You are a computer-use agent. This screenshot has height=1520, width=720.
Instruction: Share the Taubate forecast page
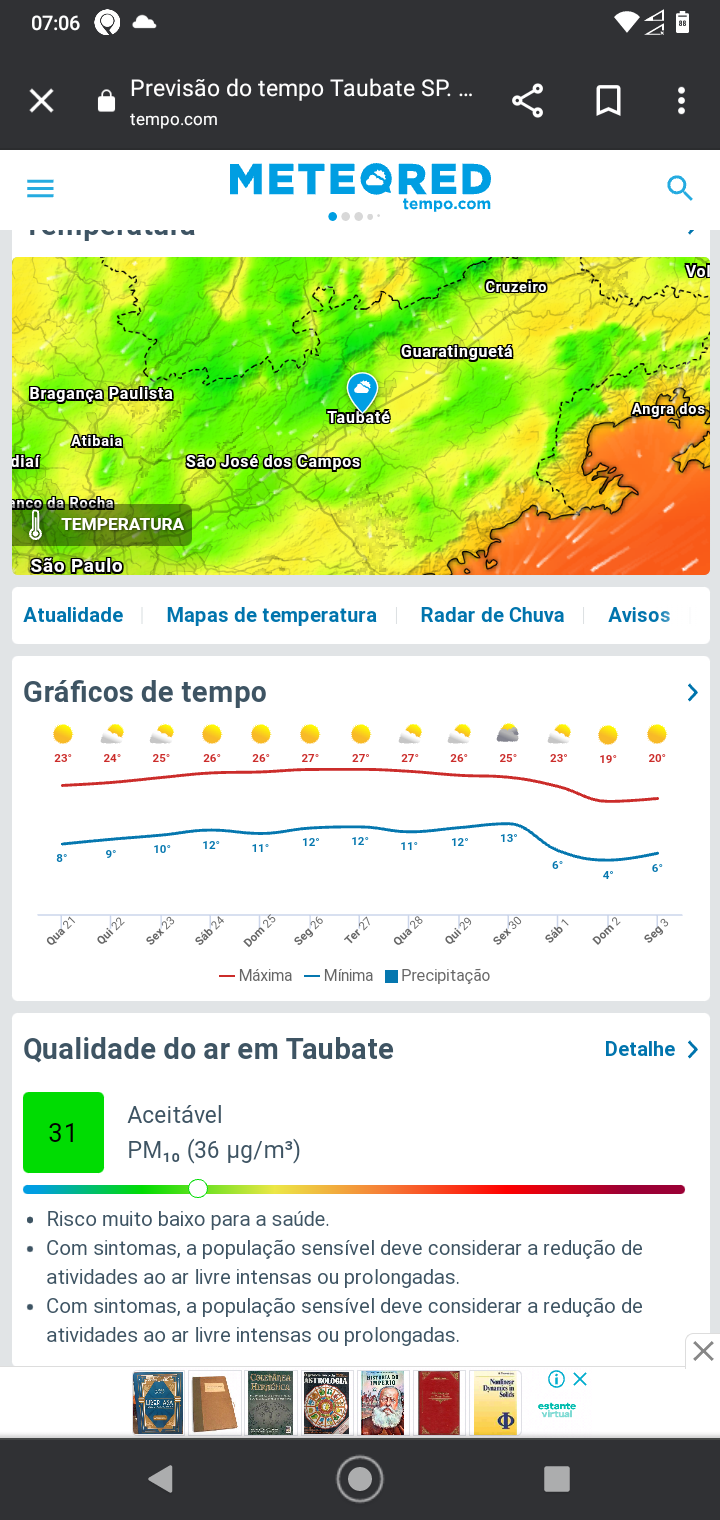coord(527,101)
